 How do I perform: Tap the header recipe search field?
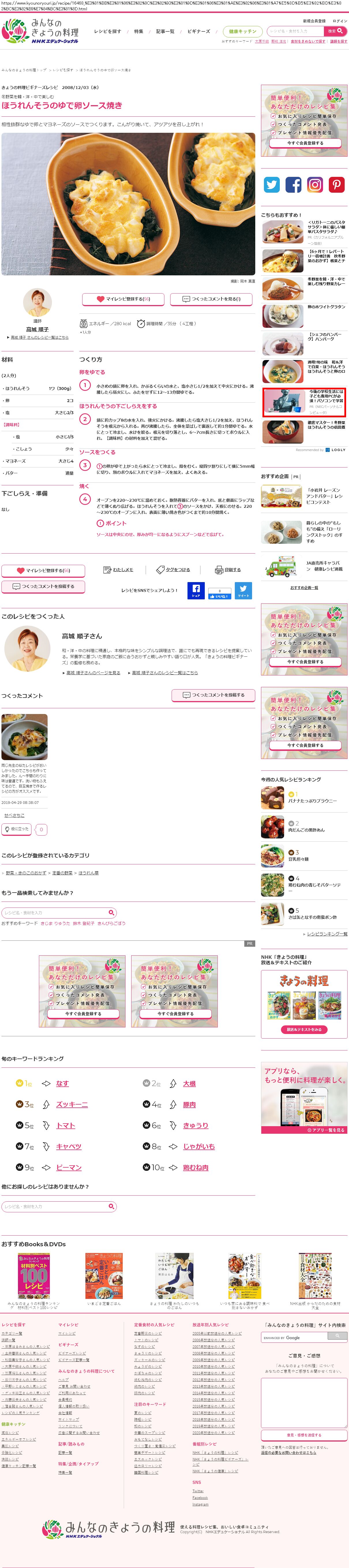296,31
